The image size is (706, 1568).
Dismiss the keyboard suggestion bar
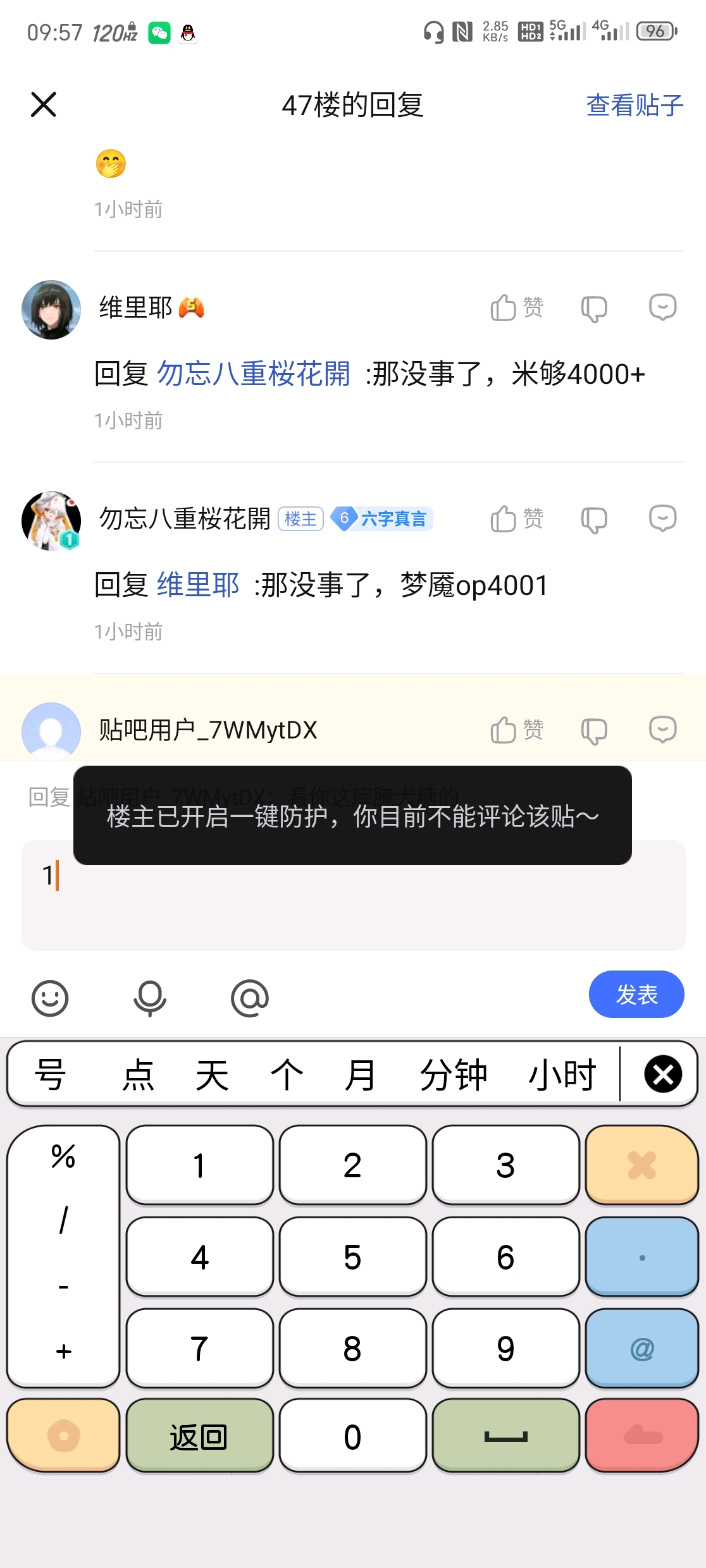(663, 1074)
